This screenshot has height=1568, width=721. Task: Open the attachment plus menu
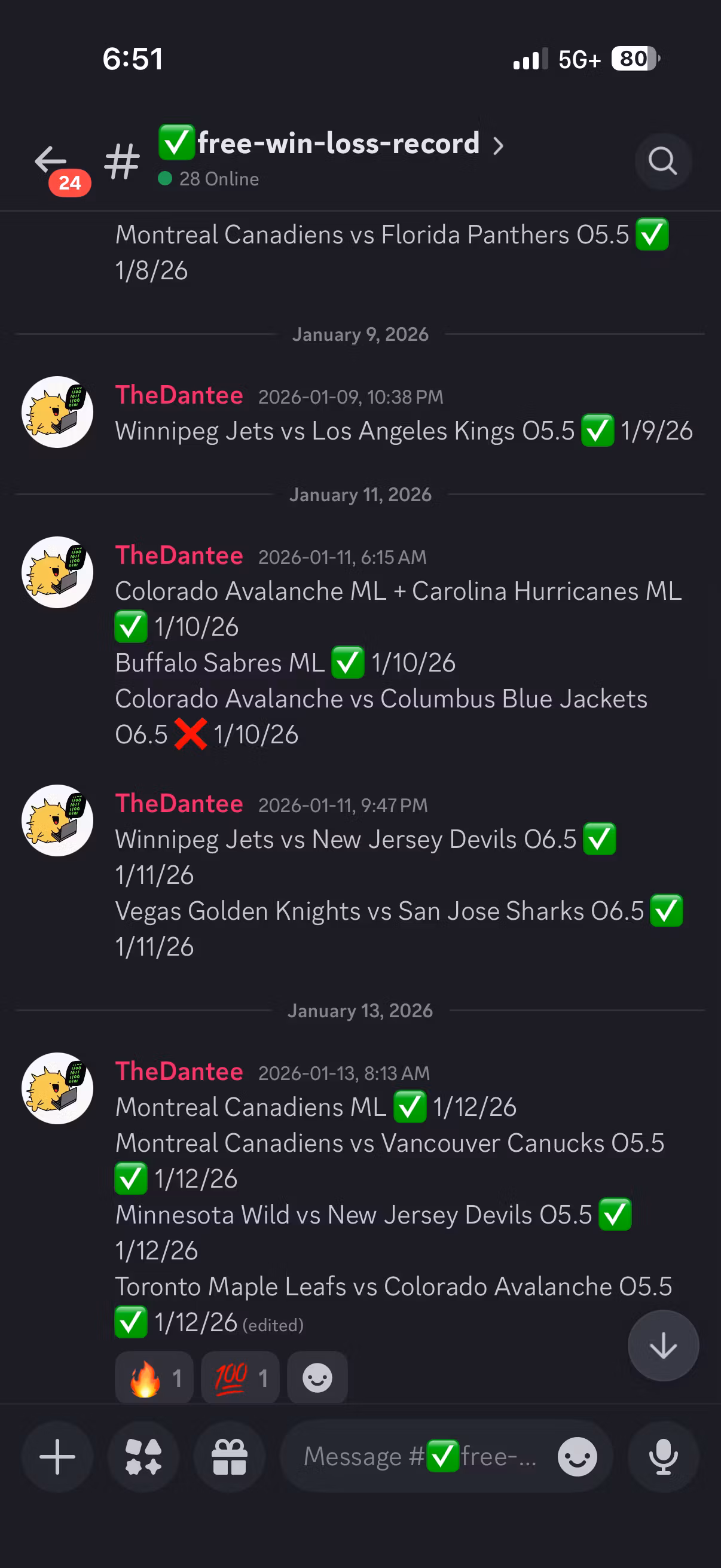57,1457
